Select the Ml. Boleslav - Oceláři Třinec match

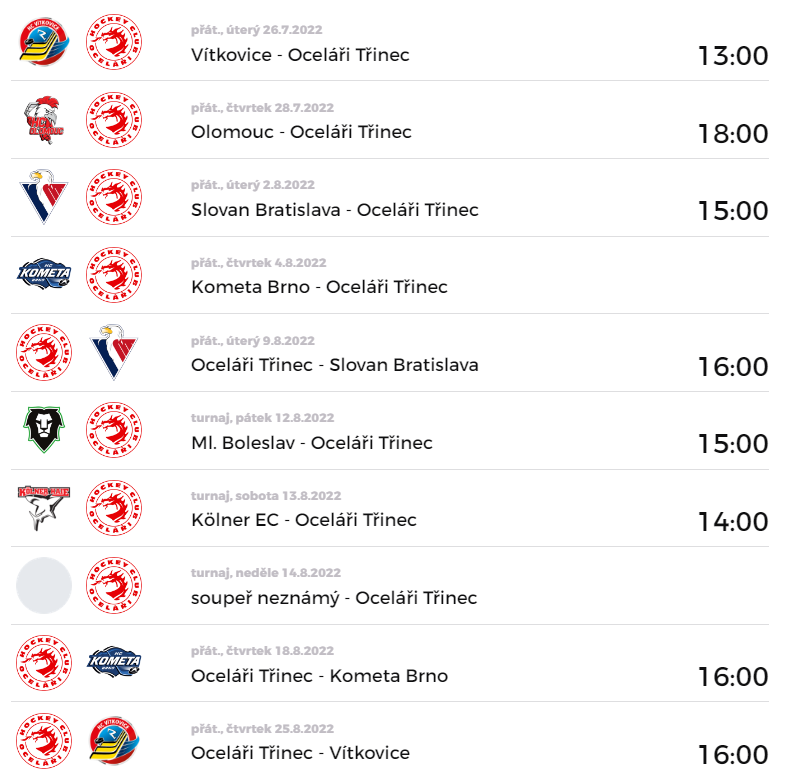pyautogui.click(x=311, y=443)
